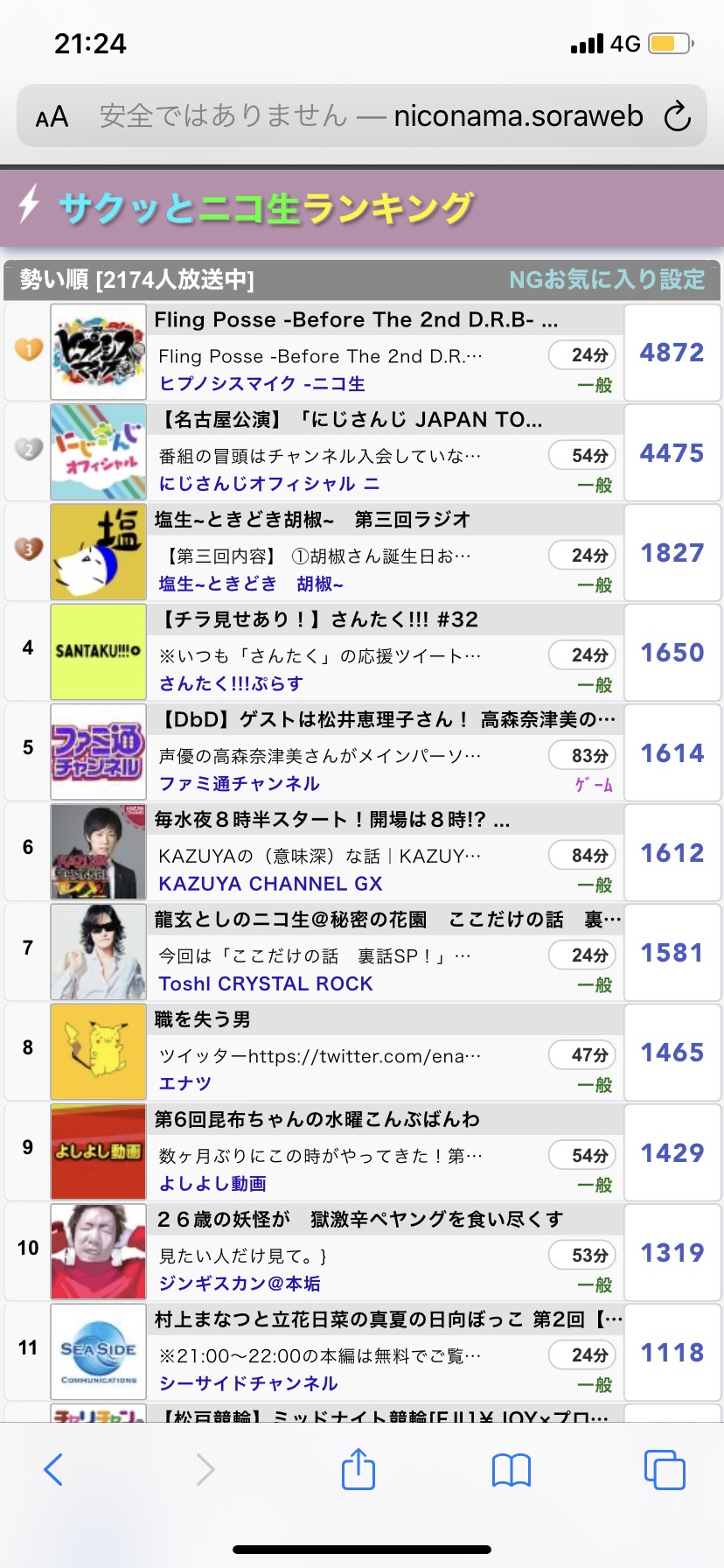724x1568 pixels.
Task: Open the 第6回昆布ちゃんの水曜こんぶばんわ broadcast
Action: tap(317, 1119)
